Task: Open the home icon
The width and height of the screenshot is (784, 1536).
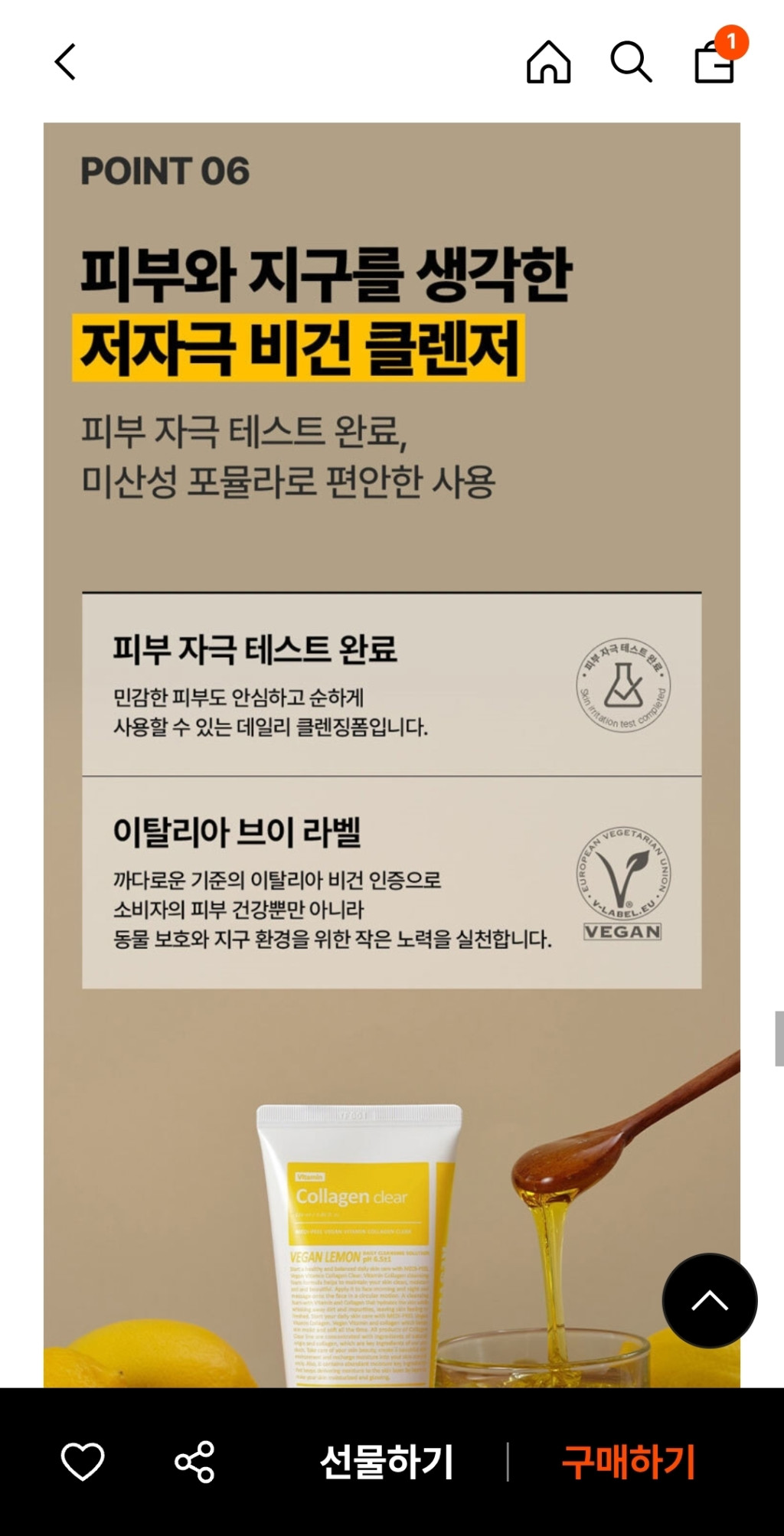Action: pos(548,62)
